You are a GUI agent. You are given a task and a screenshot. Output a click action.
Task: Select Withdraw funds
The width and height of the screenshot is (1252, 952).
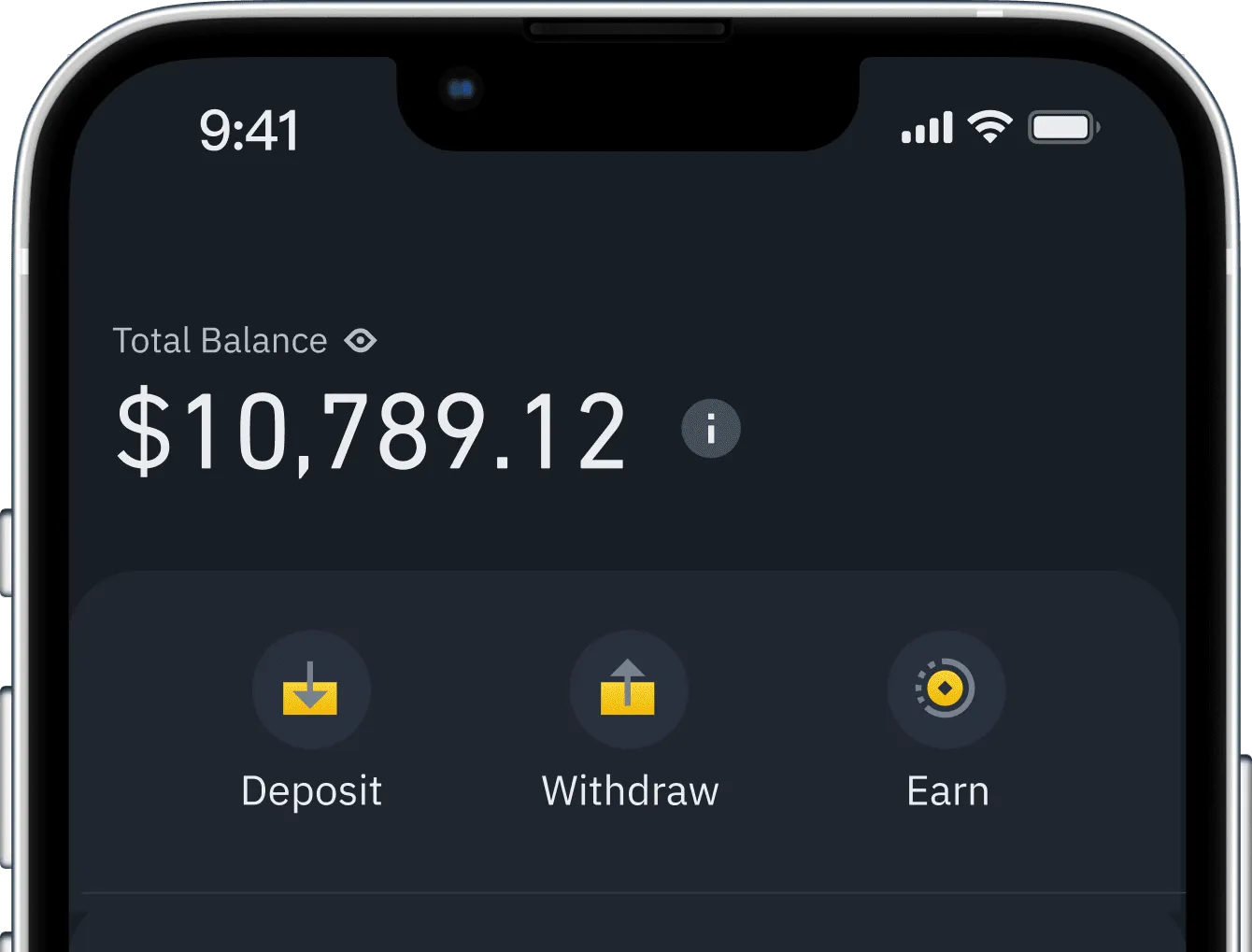coord(629,690)
